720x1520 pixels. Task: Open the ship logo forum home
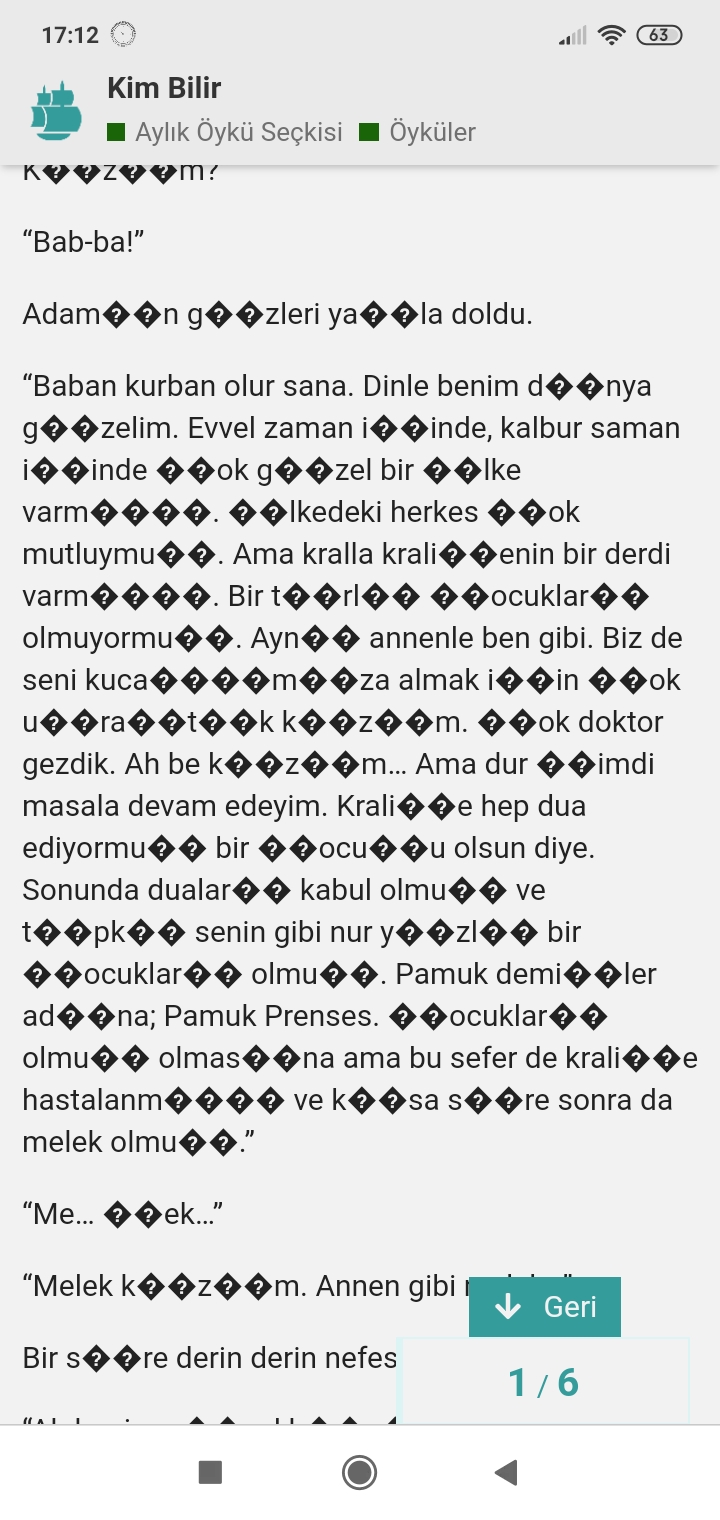56,110
